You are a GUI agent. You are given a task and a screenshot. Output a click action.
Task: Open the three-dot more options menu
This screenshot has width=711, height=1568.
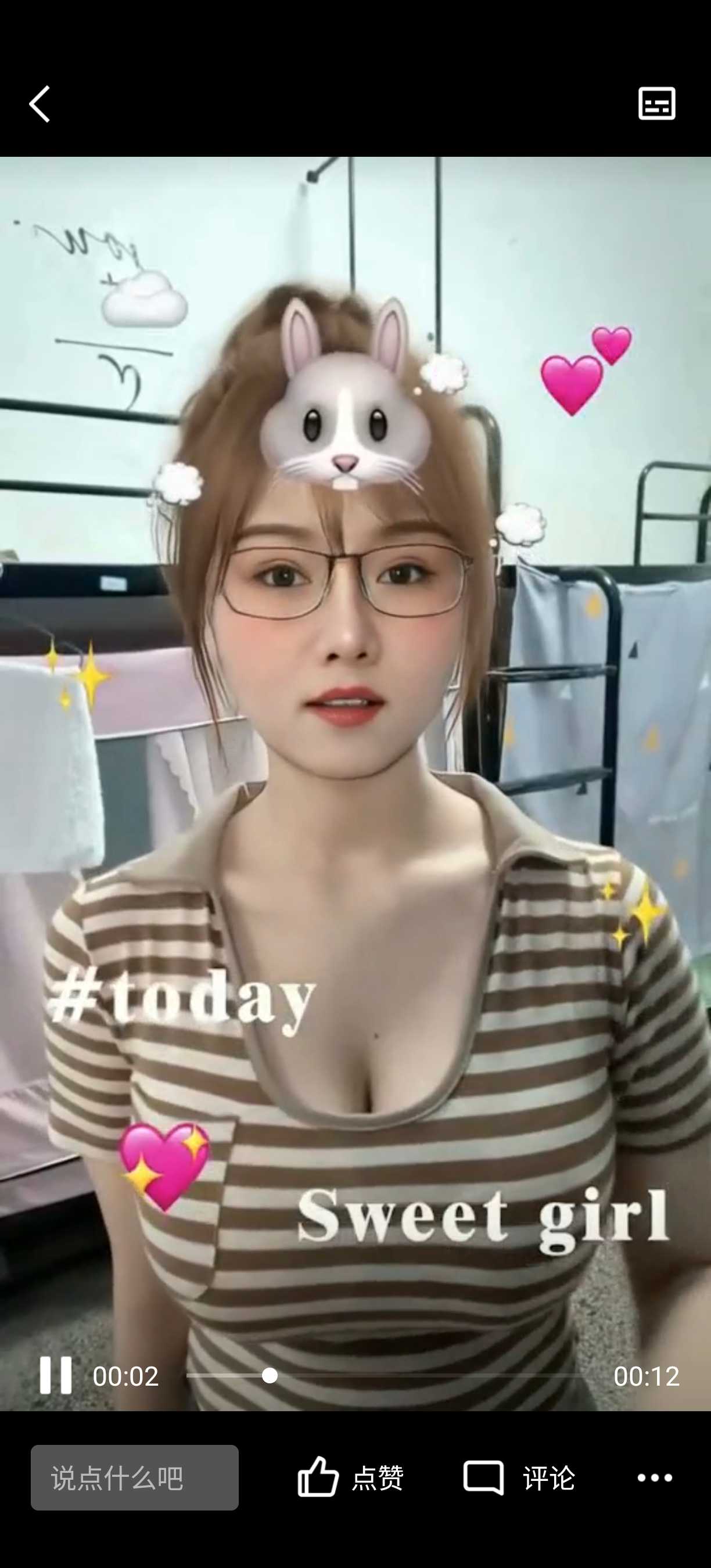tap(655, 1477)
